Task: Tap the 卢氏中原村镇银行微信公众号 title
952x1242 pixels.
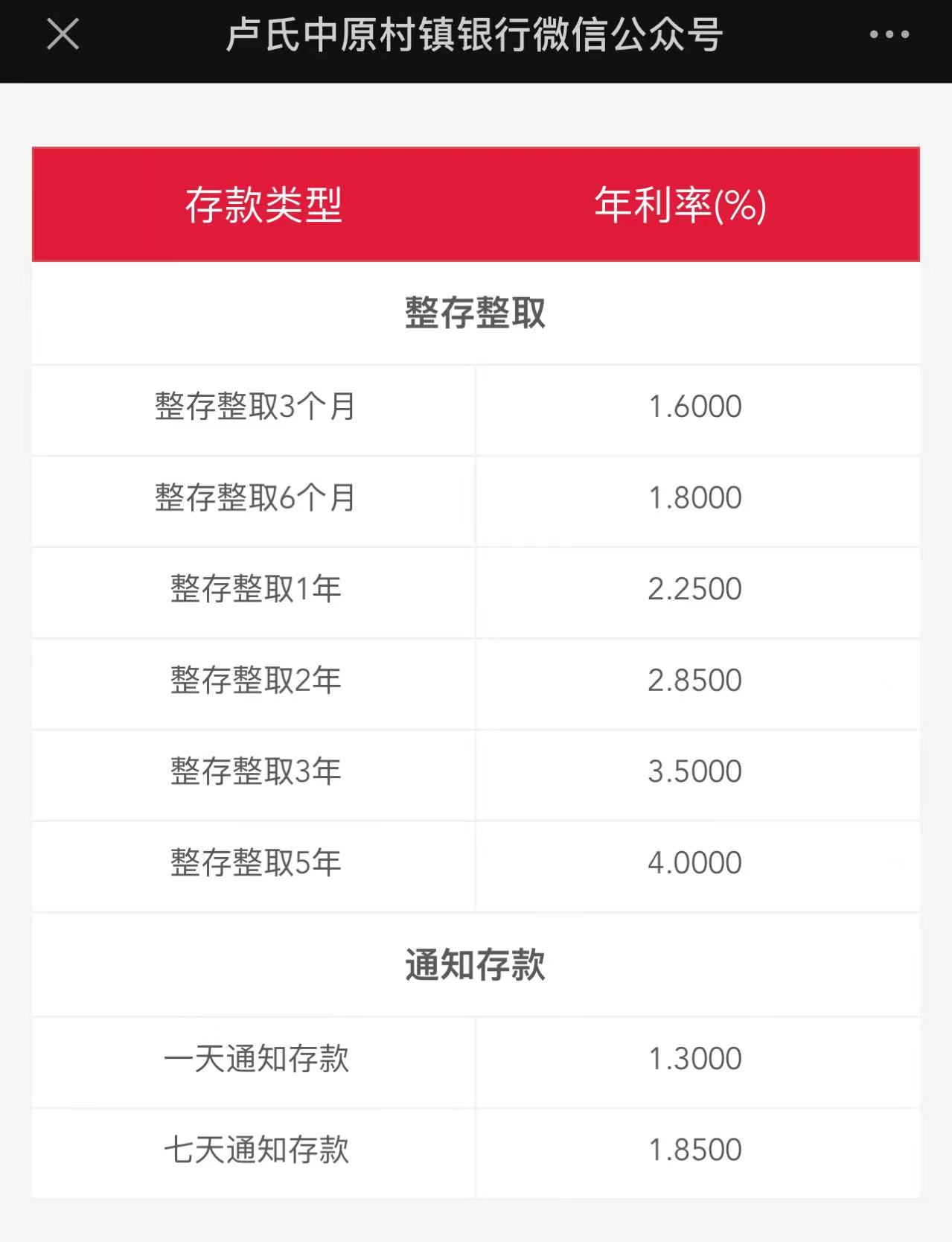Action: pos(476,34)
